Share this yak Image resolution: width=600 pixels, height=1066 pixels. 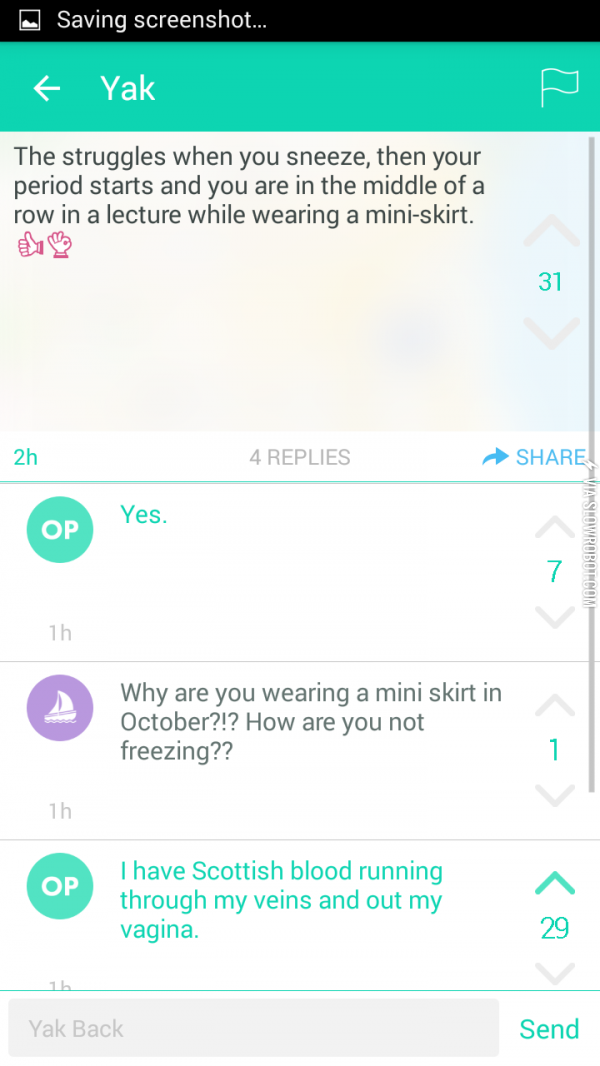534,457
